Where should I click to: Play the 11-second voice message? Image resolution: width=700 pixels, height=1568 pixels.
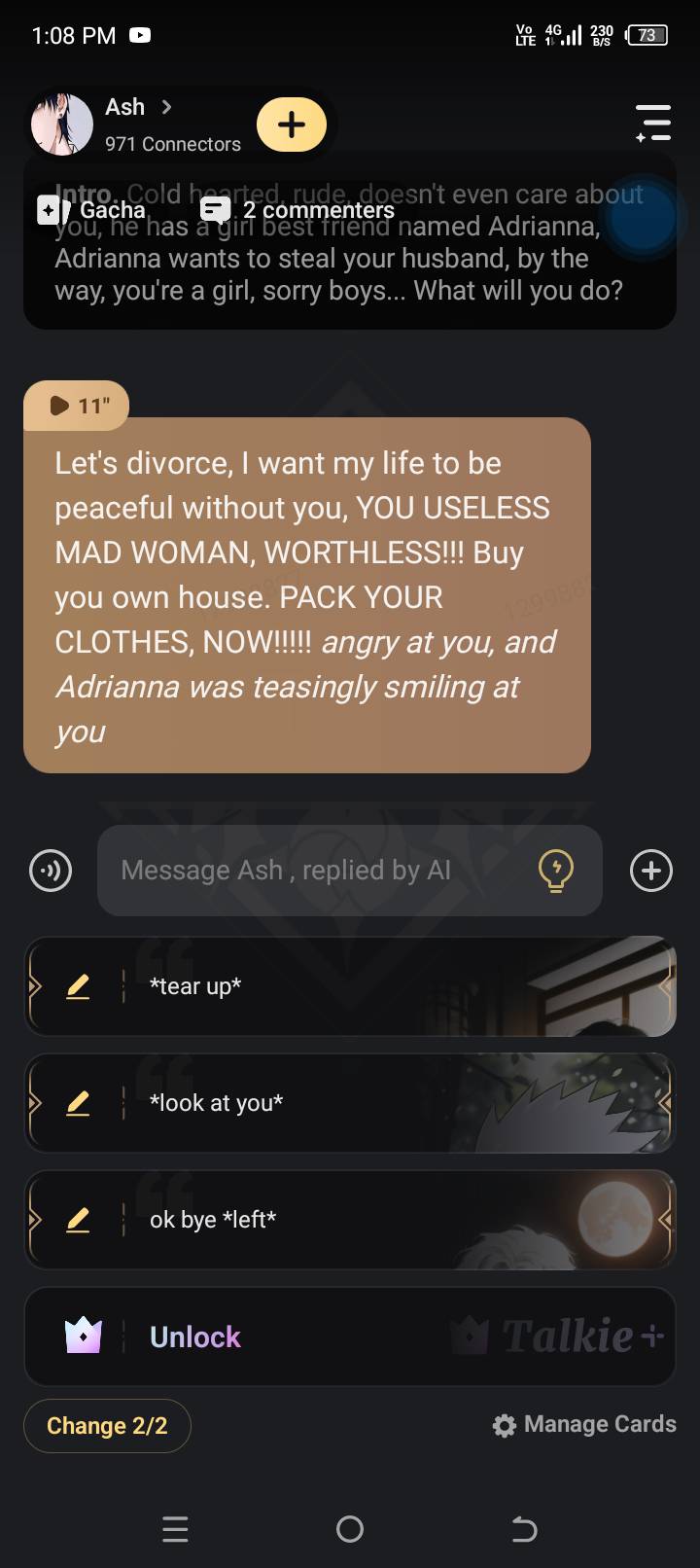click(76, 405)
